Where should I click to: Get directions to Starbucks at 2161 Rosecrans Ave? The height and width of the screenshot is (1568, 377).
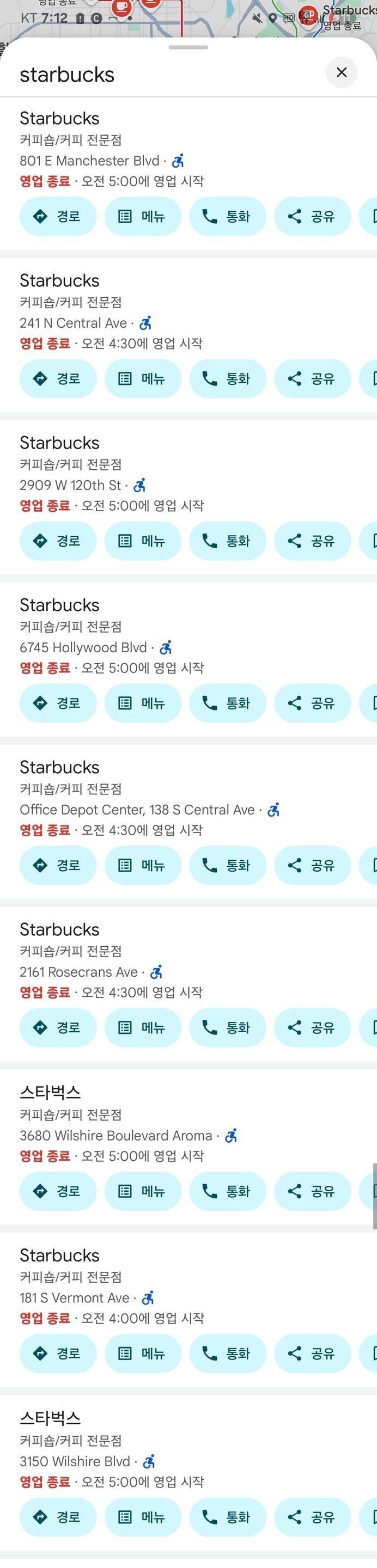58,1027
